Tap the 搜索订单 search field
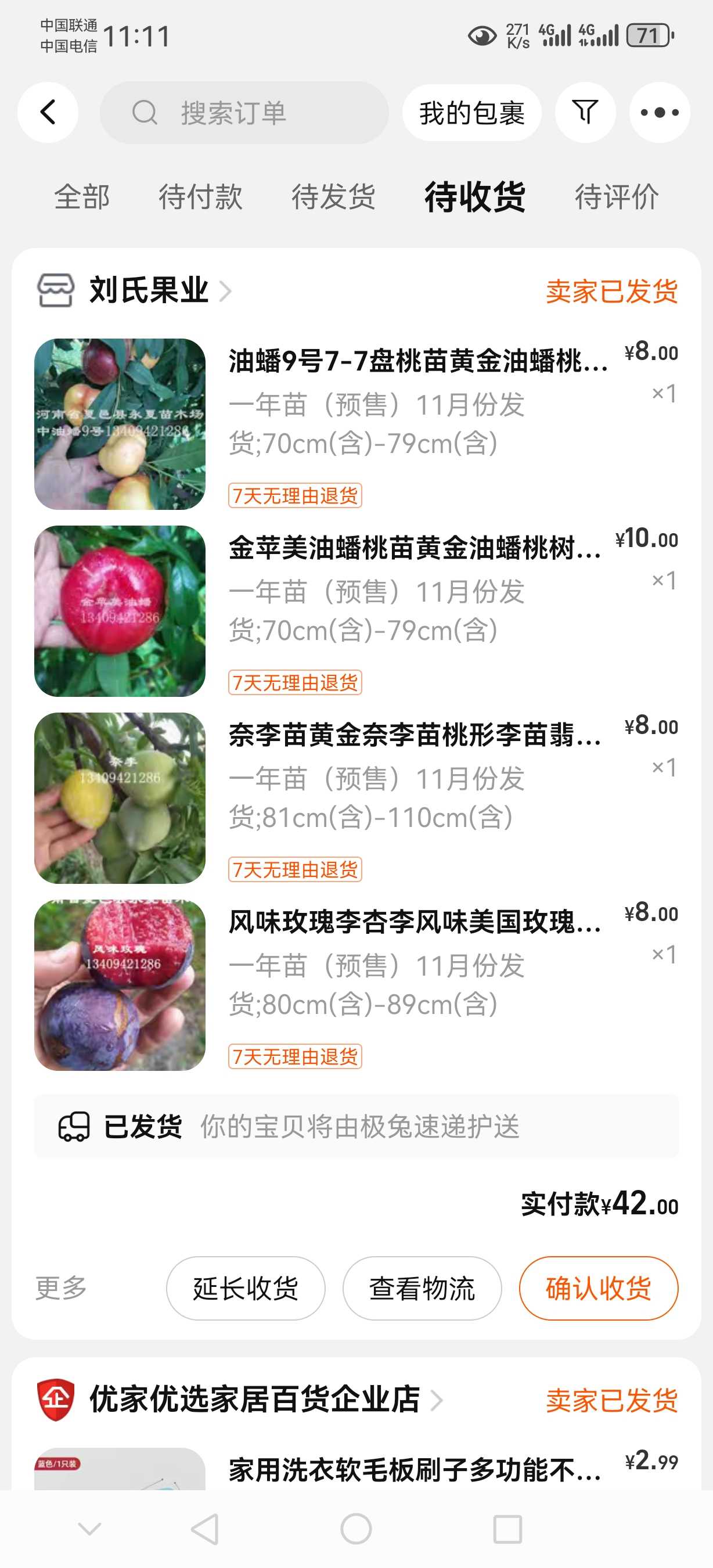 pos(243,113)
